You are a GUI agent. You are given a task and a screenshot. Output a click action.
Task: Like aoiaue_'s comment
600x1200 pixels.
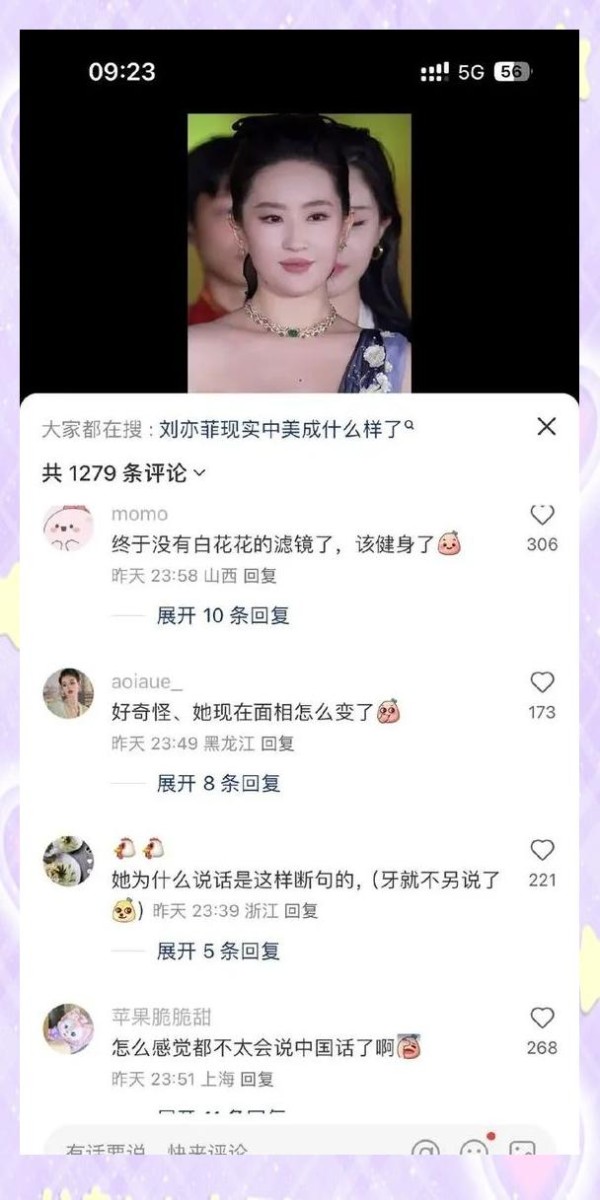click(542, 683)
